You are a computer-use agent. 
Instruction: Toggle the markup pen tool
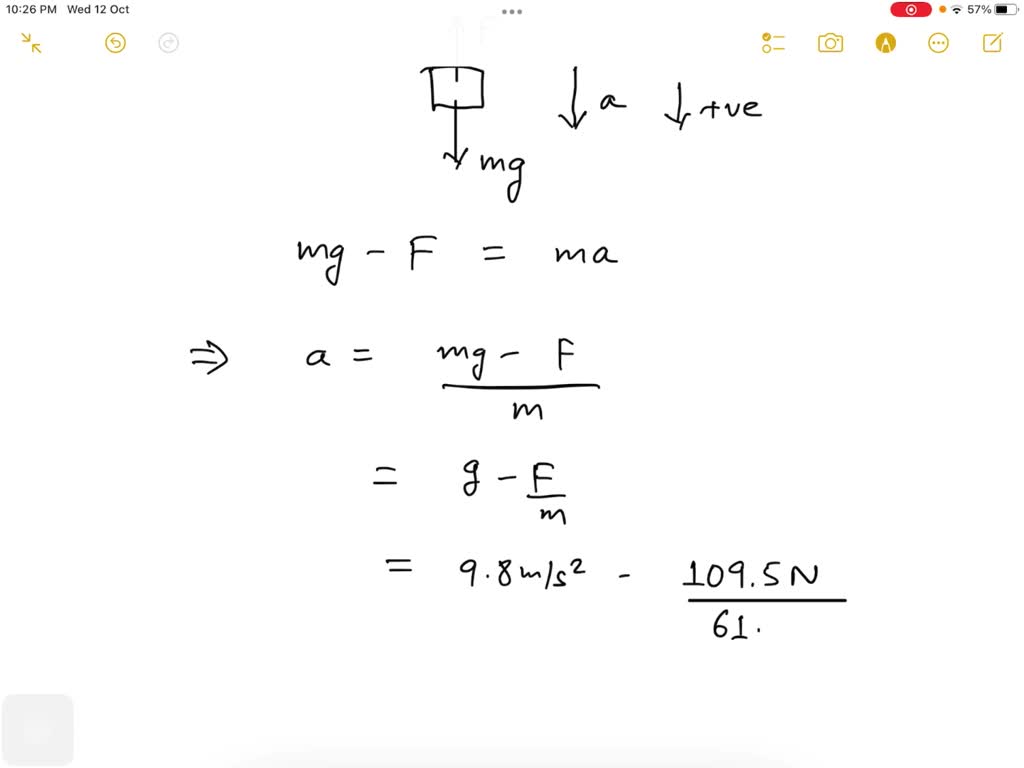click(x=885, y=43)
